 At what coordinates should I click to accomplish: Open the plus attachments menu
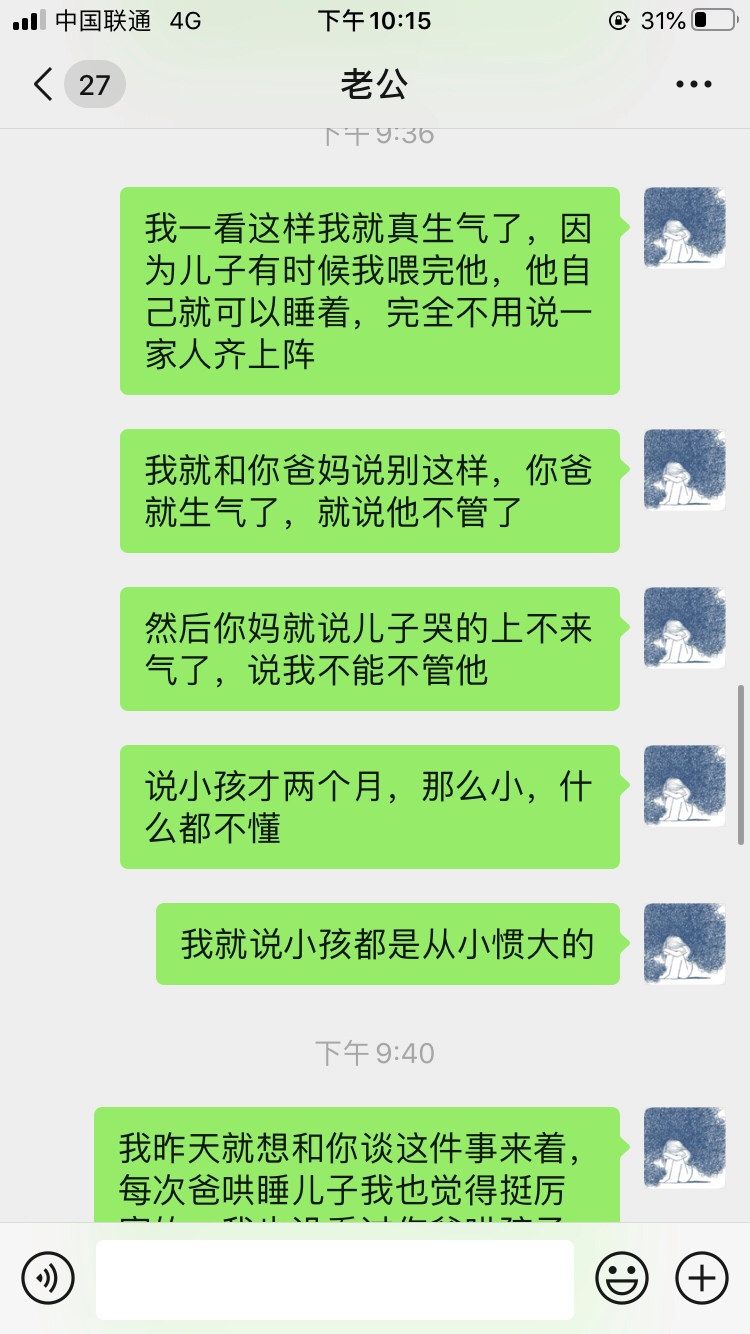[x=702, y=1277]
